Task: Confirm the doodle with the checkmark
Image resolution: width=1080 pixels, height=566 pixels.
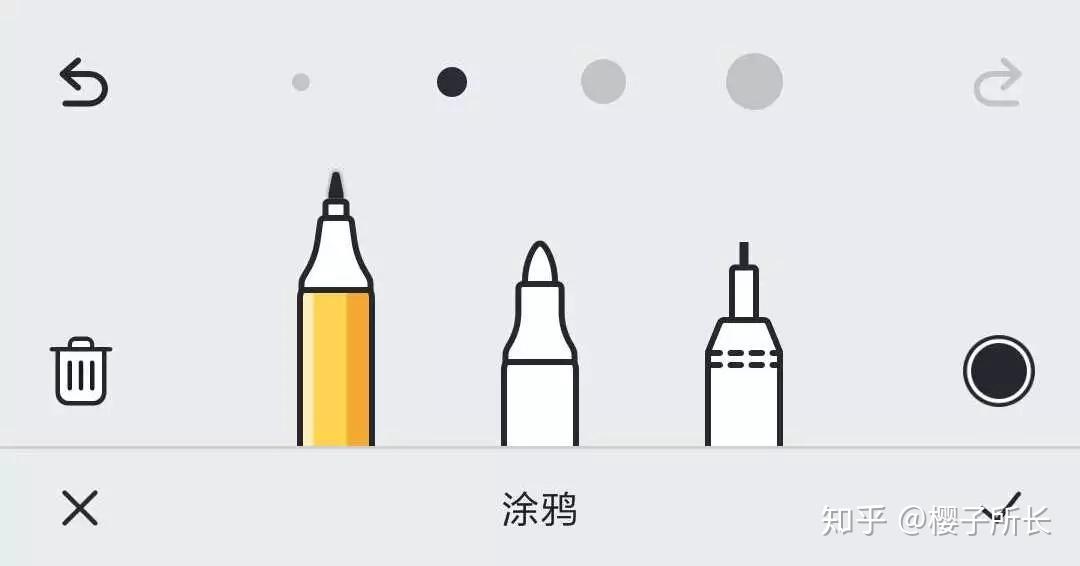Action: 1003,506
